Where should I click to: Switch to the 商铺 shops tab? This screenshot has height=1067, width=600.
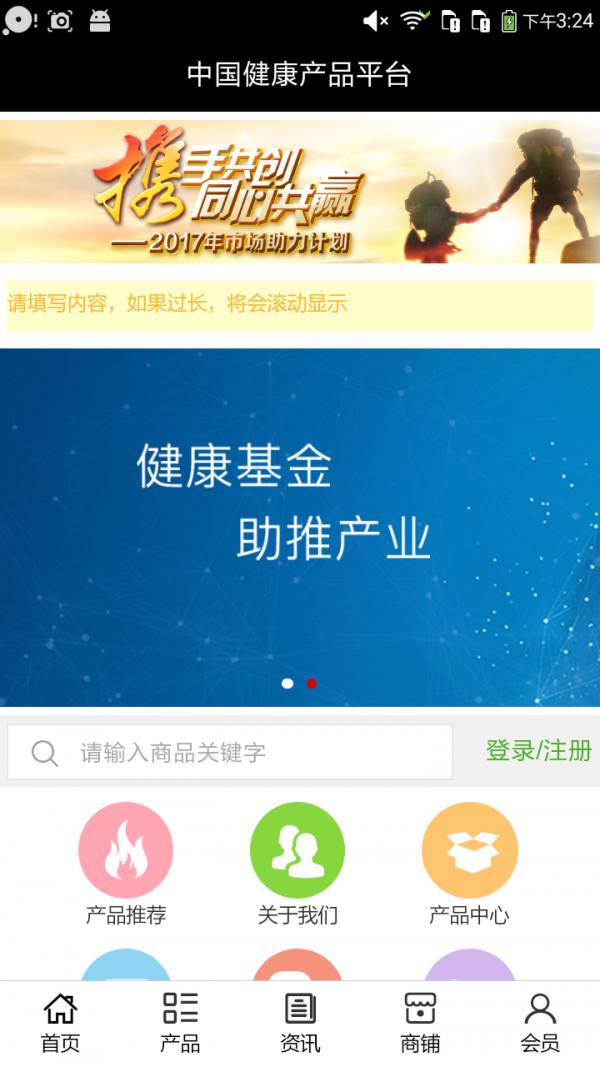(x=420, y=1023)
